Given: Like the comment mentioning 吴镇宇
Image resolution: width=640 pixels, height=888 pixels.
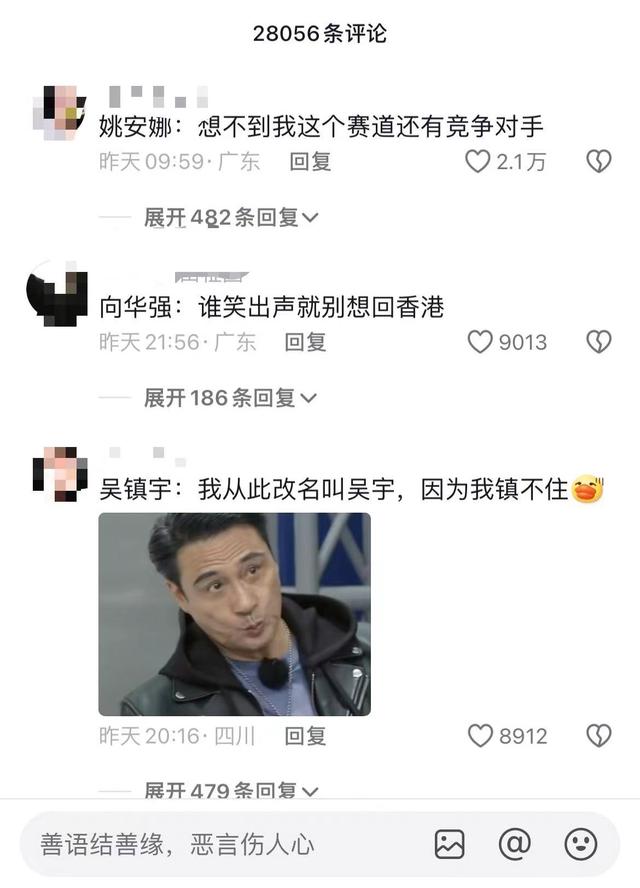Looking at the screenshot, I should point(481,736).
